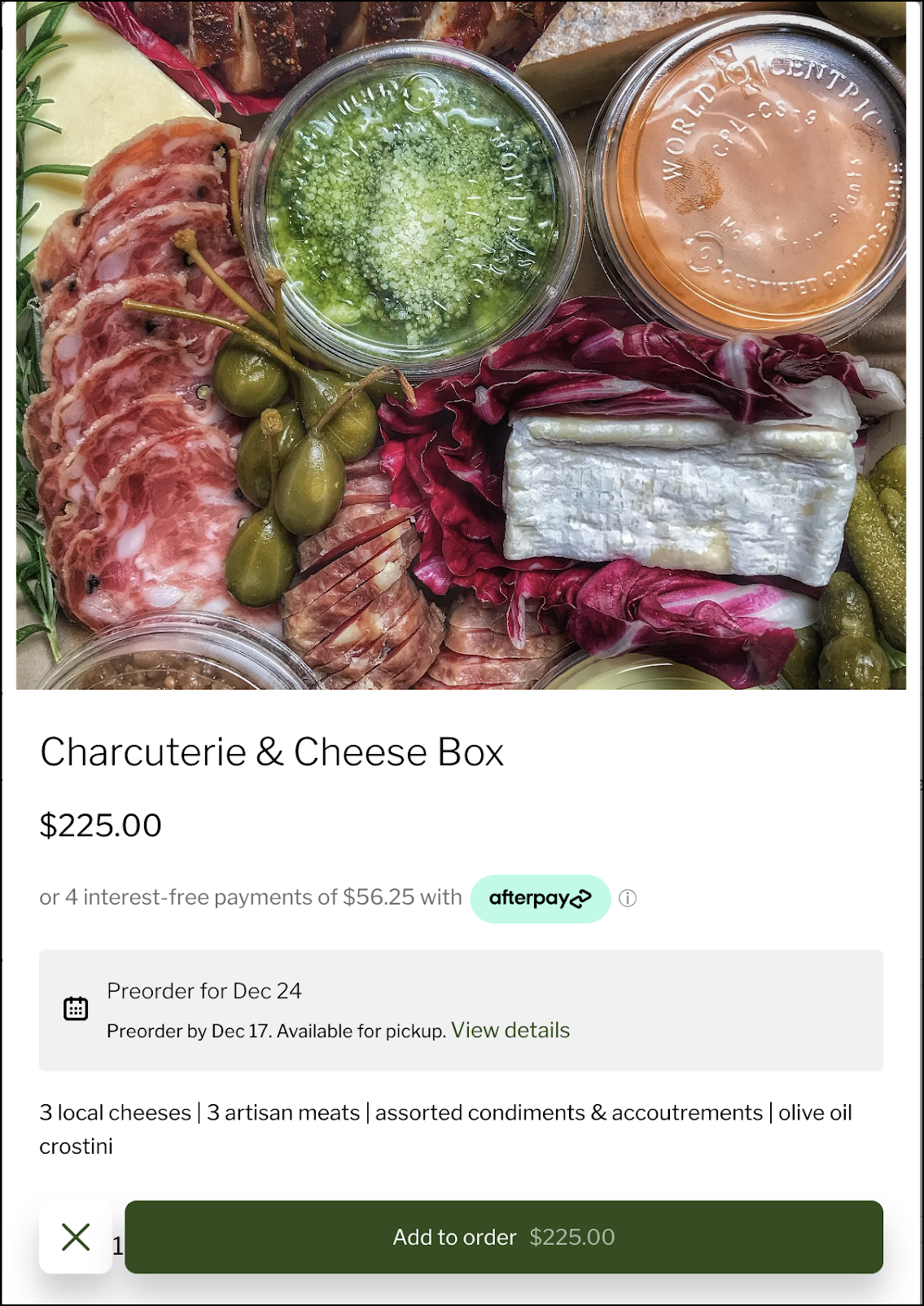The width and height of the screenshot is (924, 1306).
Task: Open View details for preorder
Action: (510, 1030)
